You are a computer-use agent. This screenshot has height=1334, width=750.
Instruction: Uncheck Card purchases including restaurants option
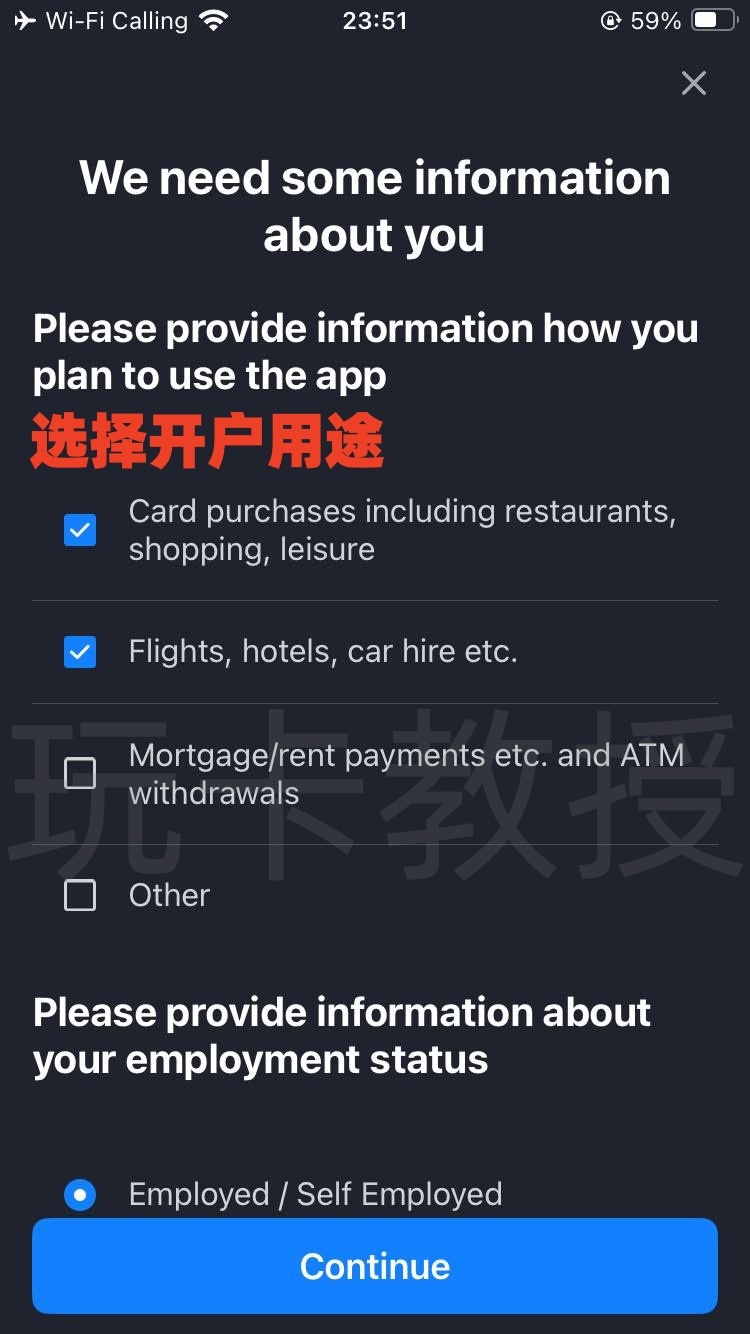80,530
